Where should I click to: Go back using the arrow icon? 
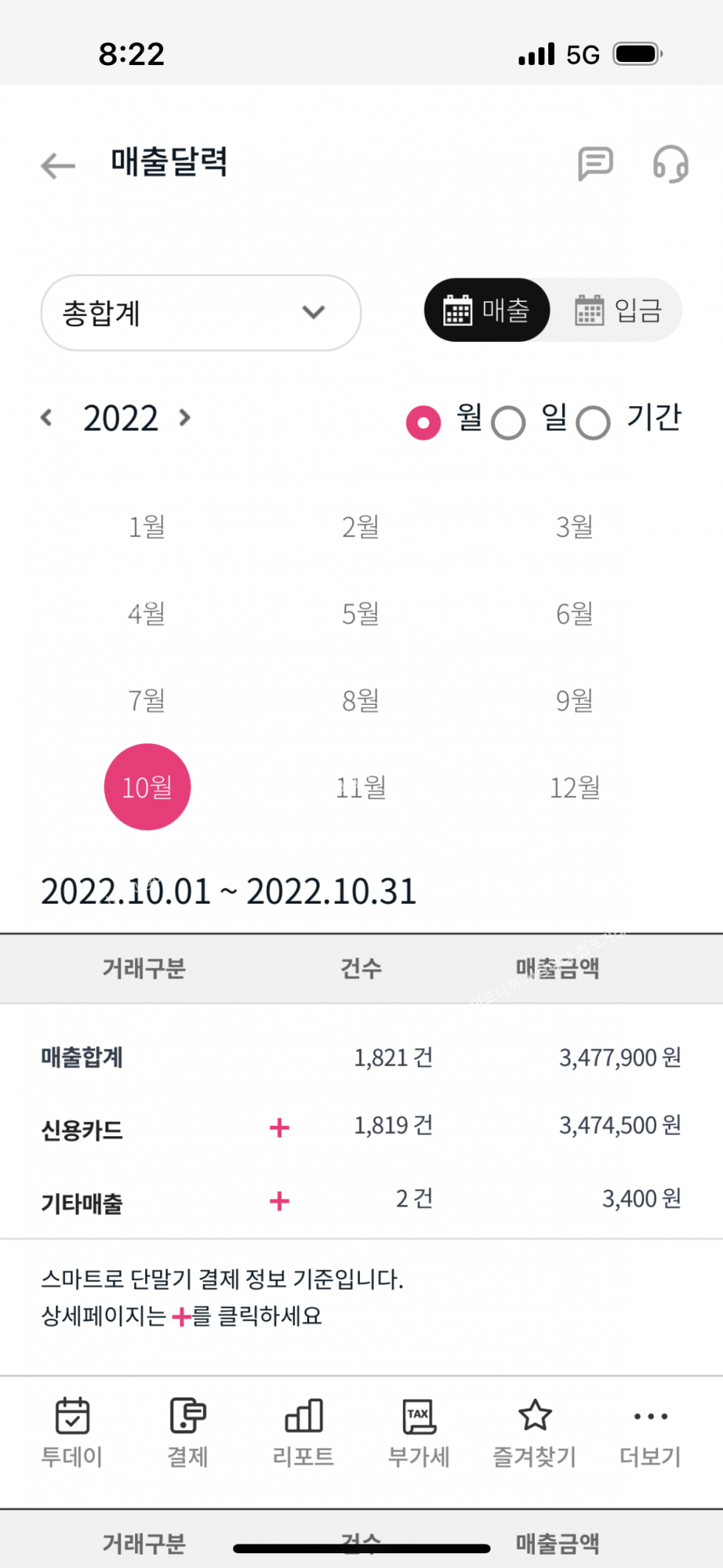click(58, 165)
